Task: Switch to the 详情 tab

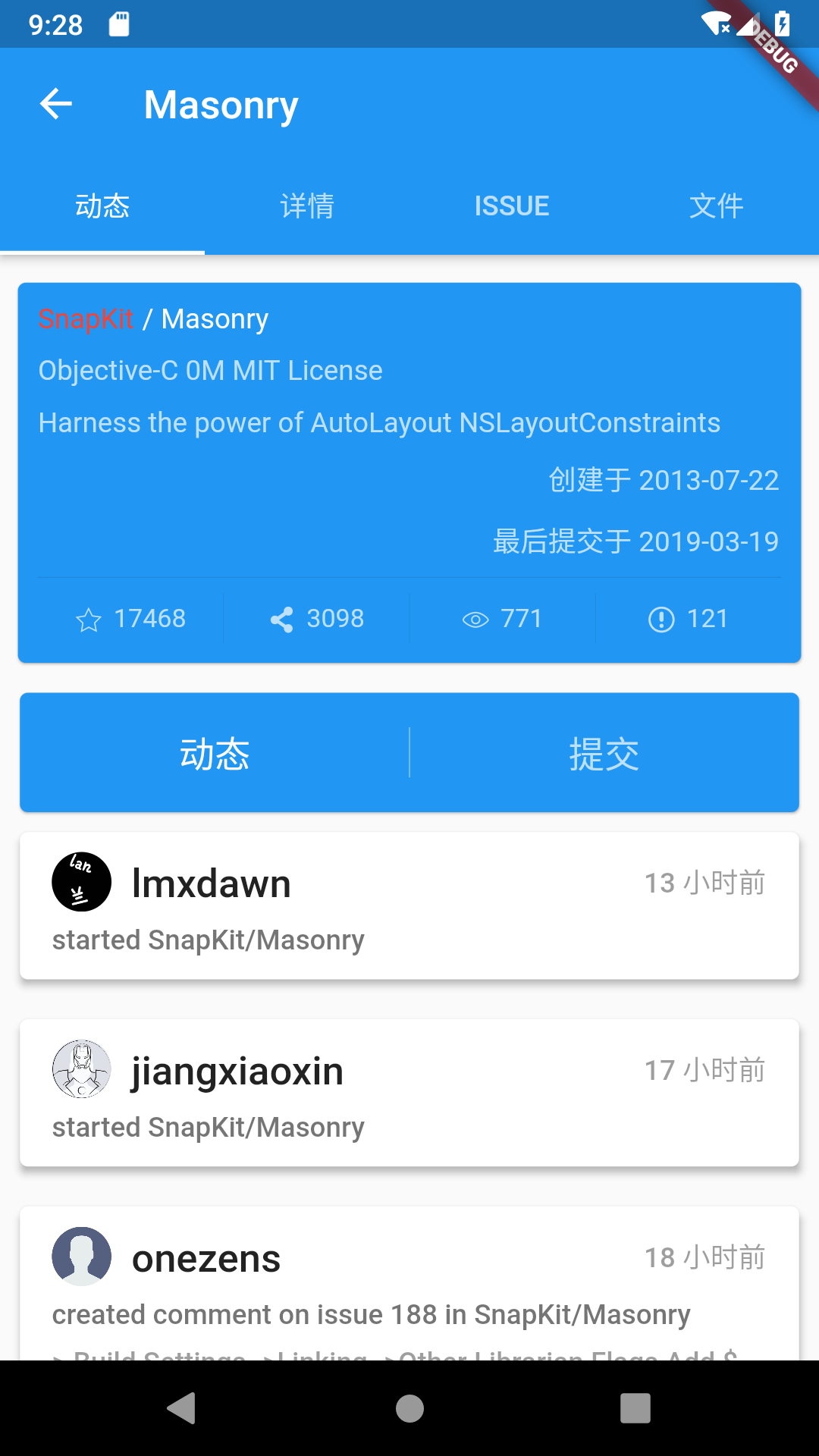Action: point(307,206)
